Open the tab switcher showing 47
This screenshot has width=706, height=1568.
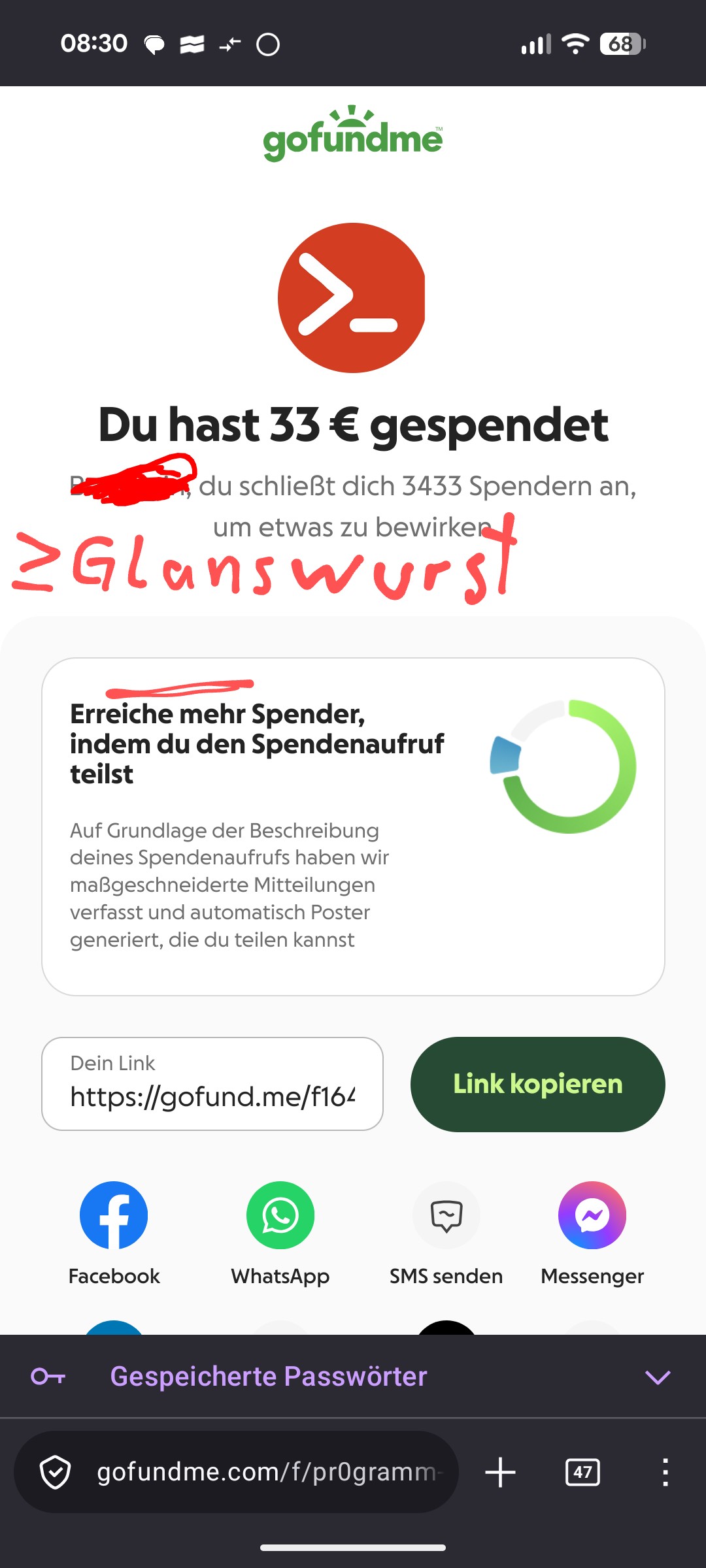click(x=582, y=1473)
